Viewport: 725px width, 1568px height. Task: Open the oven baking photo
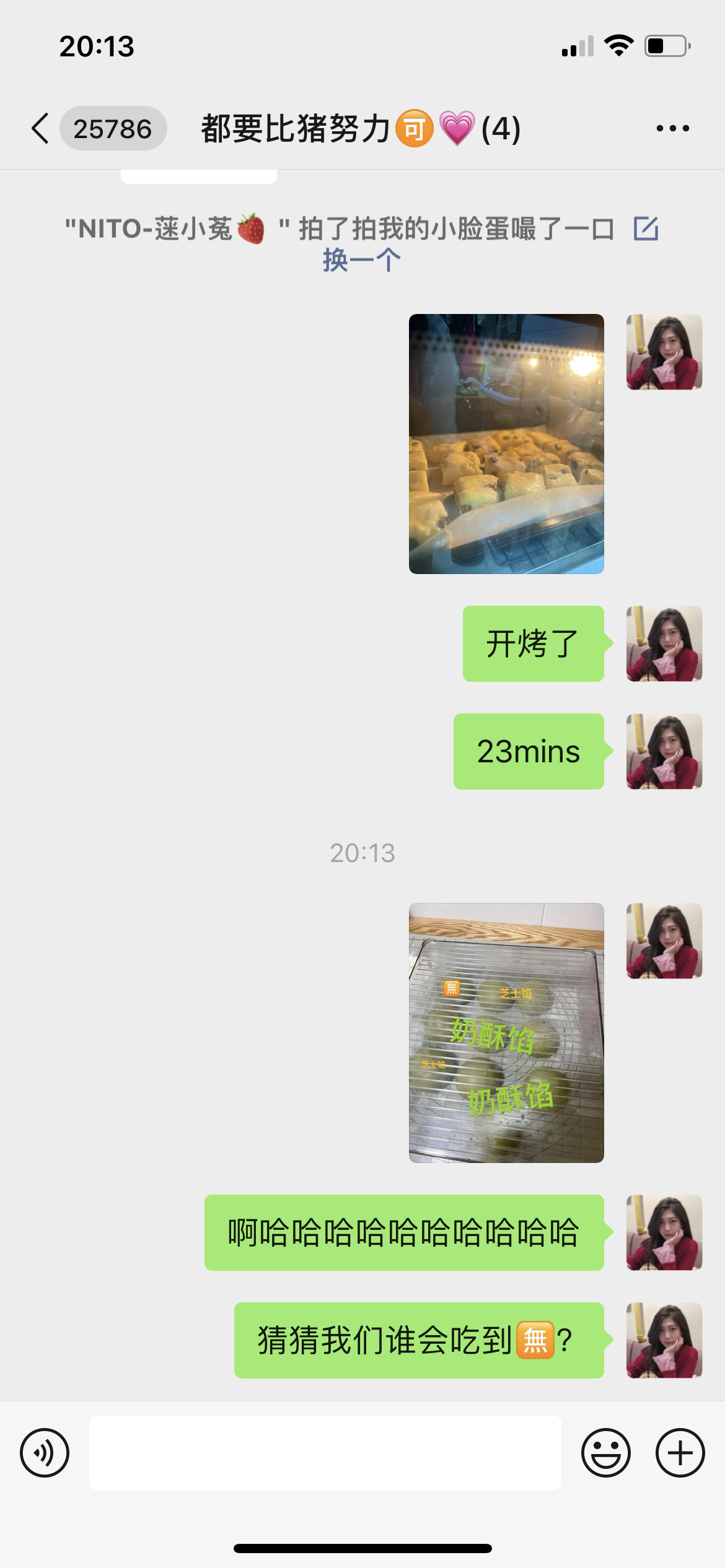pyautogui.click(x=506, y=444)
